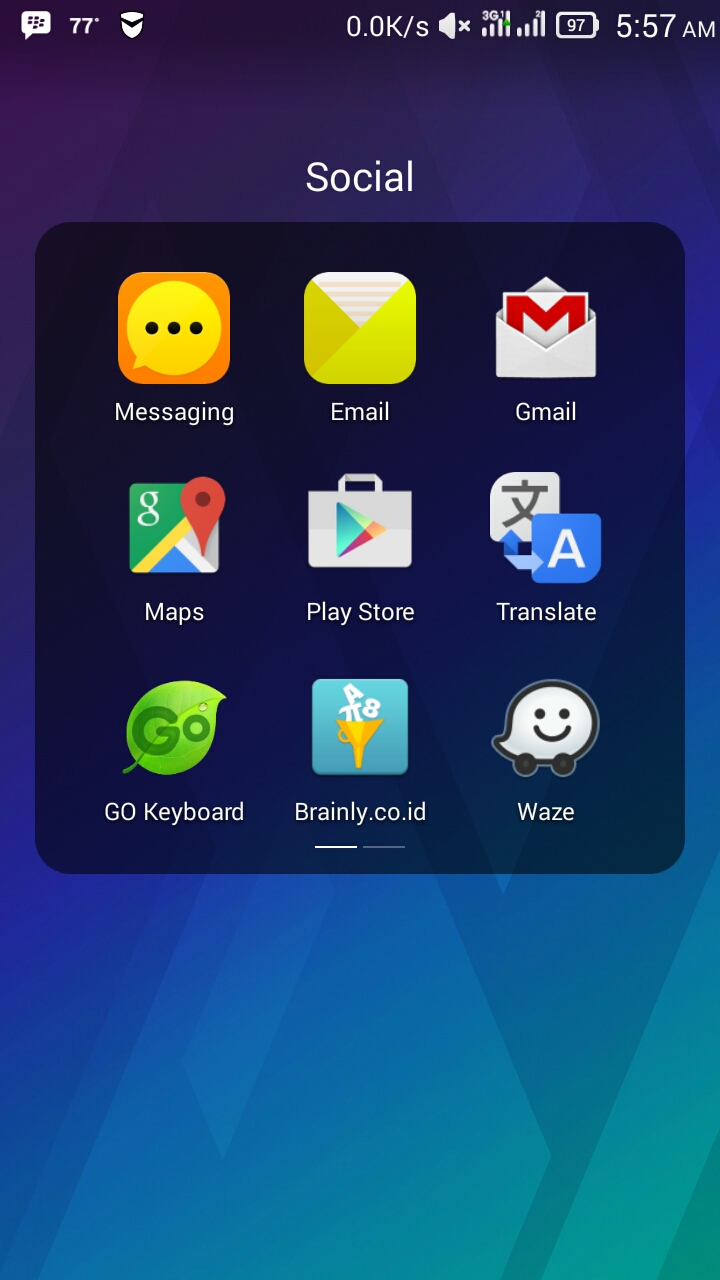The height and width of the screenshot is (1280, 720).
Task: Launch the Brainly.co.id app
Action: click(360, 727)
